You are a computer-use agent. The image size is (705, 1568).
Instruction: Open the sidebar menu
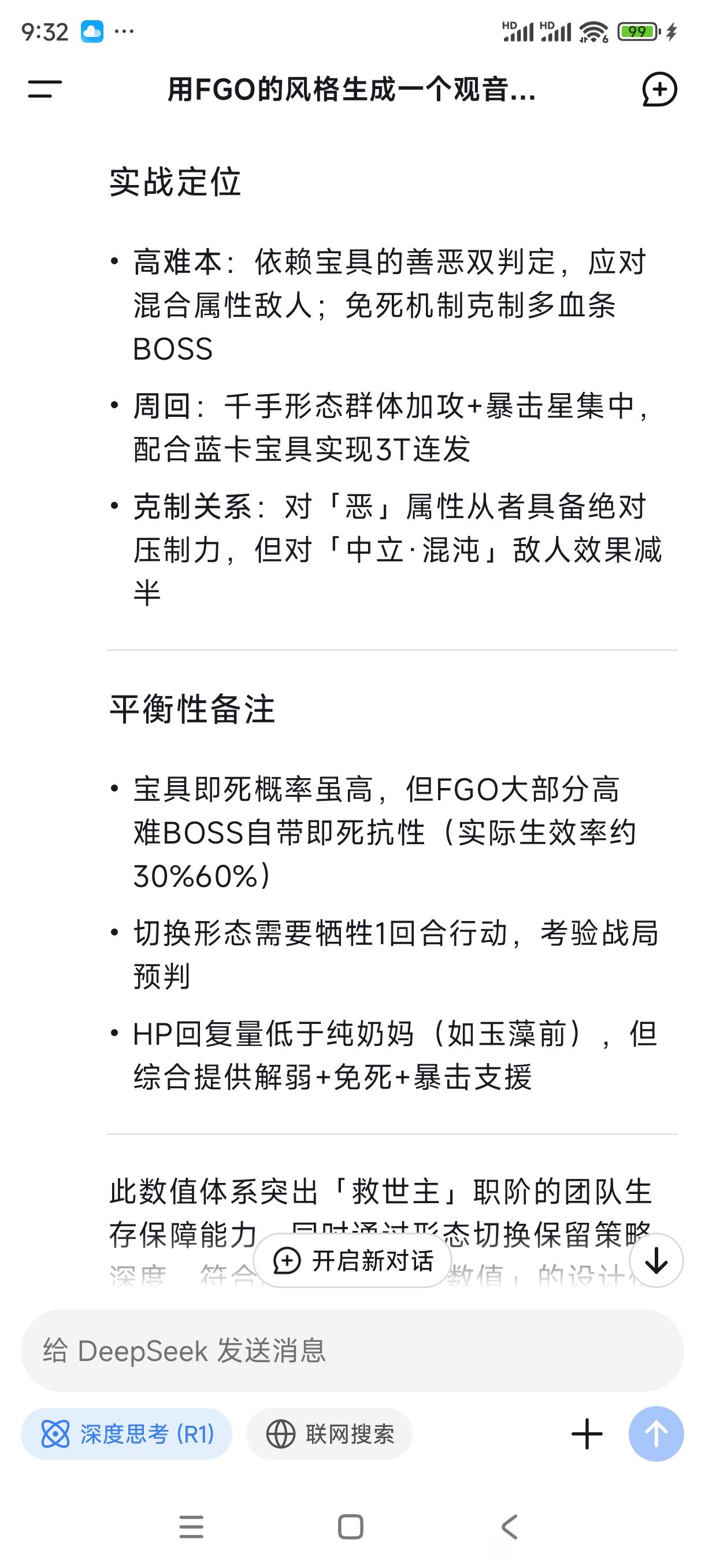[x=45, y=90]
